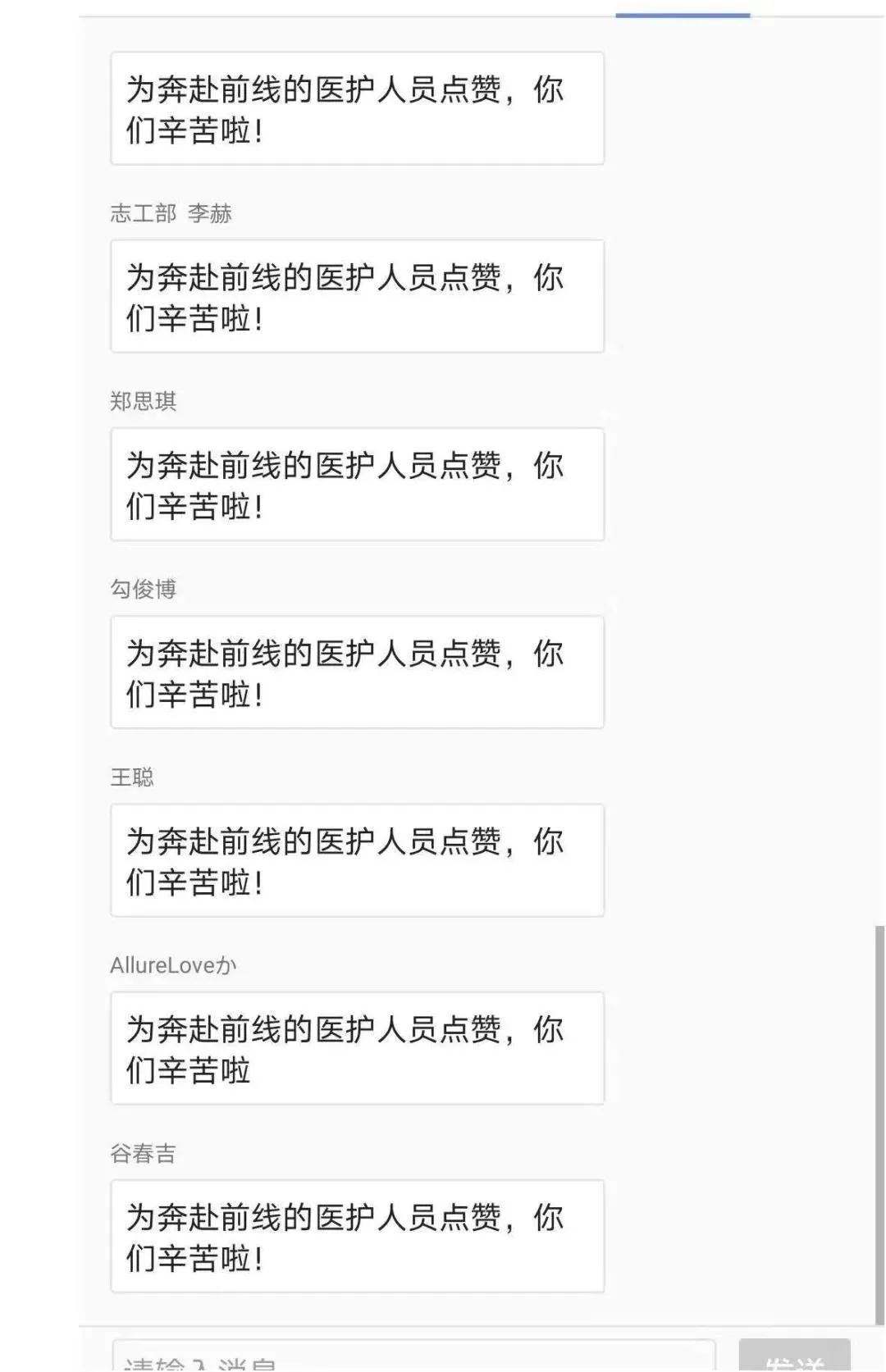Image resolution: width=886 pixels, height=1372 pixels.
Task: Tap the 发送 send button
Action: pyautogui.click(x=794, y=1358)
